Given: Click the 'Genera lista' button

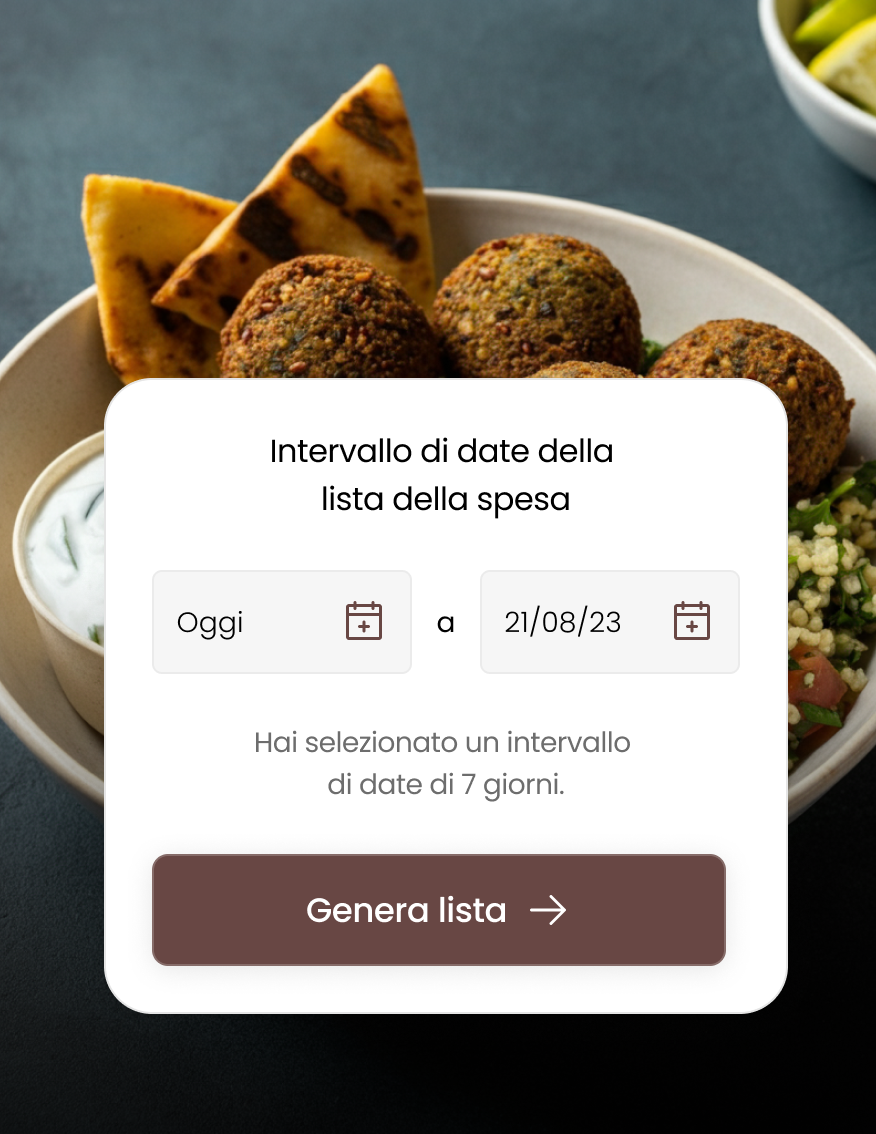Looking at the screenshot, I should click(438, 910).
